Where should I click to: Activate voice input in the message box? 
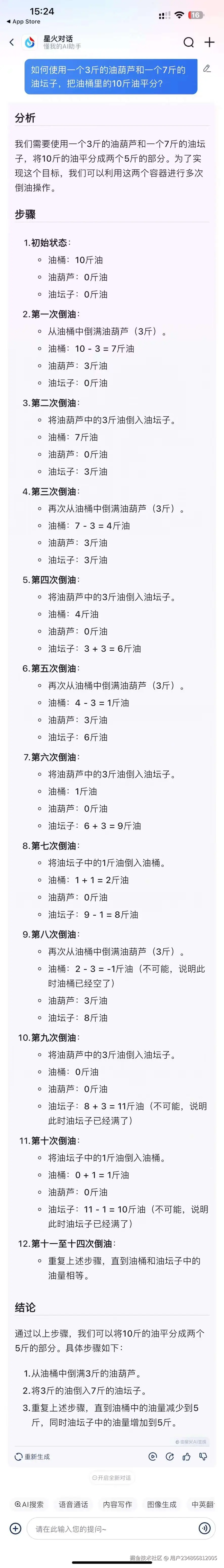[205, 1528]
